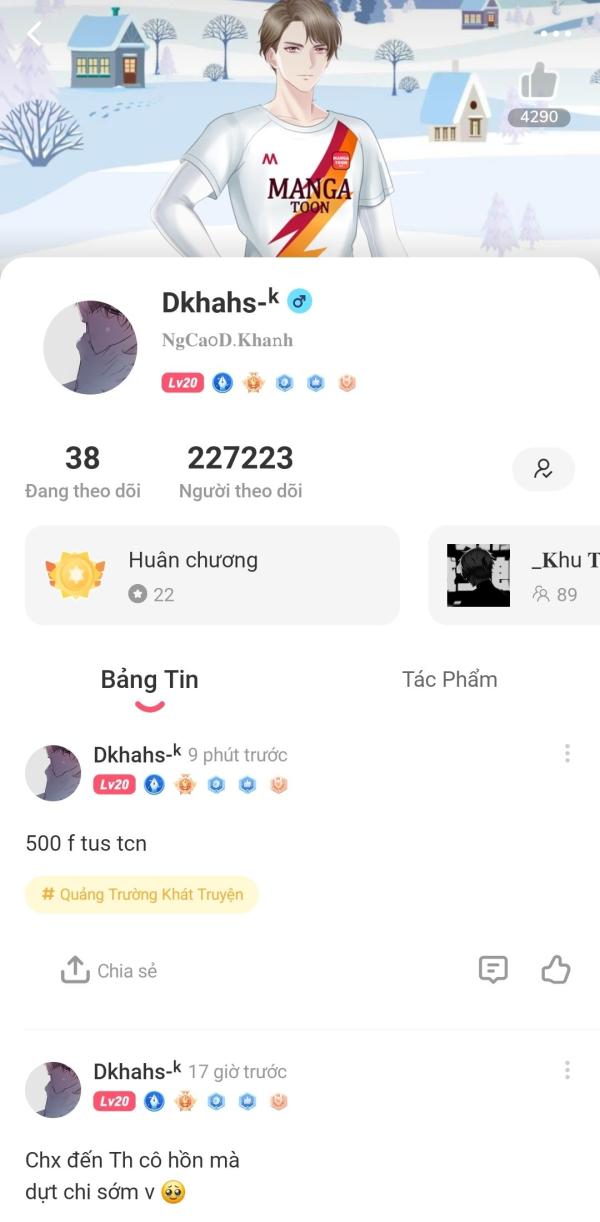The height and width of the screenshot is (1222, 600).
Task: Open the profile avatar picture
Action: [x=90, y=348]
